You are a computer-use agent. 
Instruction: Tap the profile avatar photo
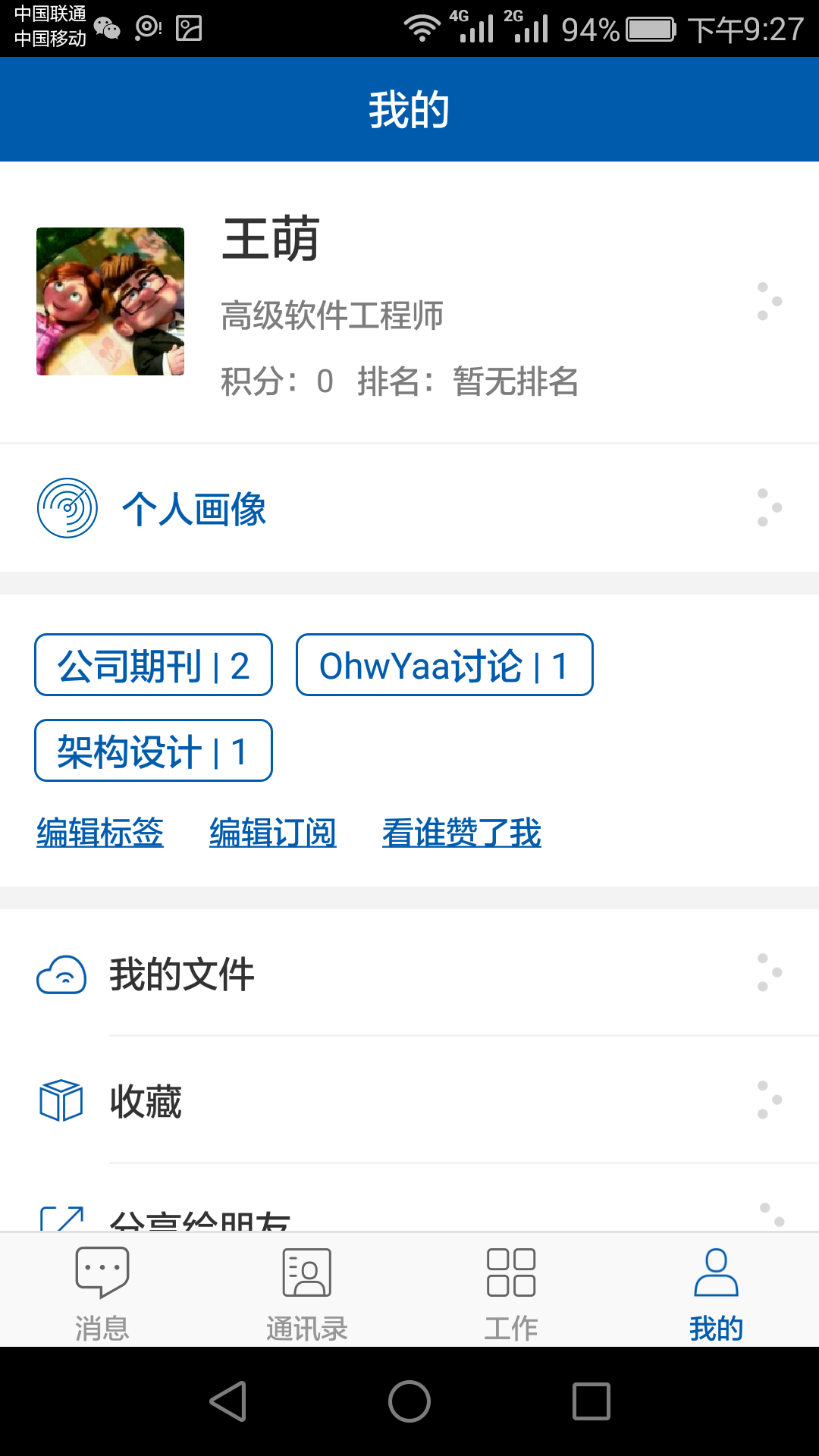pos(110,302)
